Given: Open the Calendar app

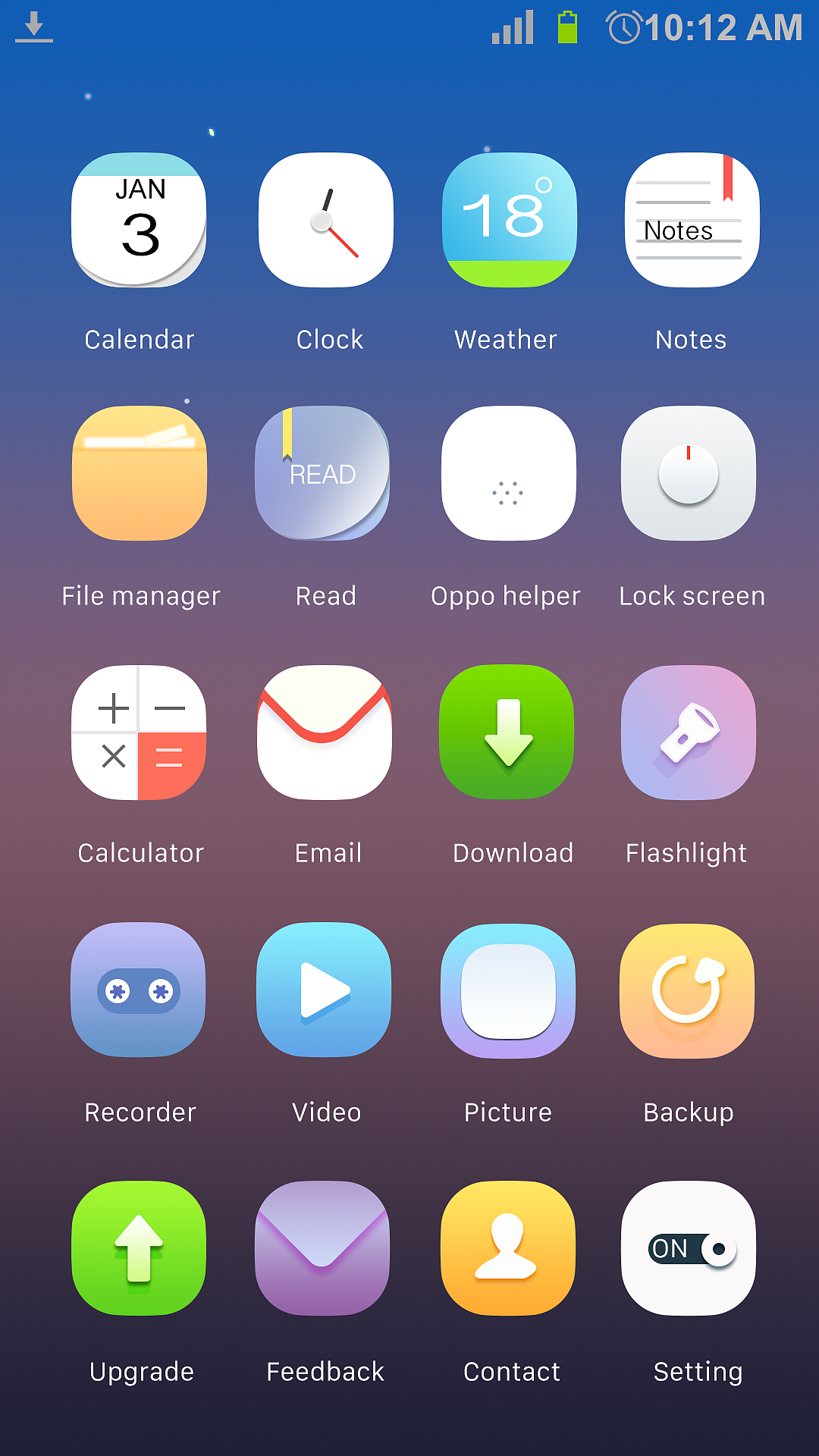Looking at the screenshot, I should point(139,220).
